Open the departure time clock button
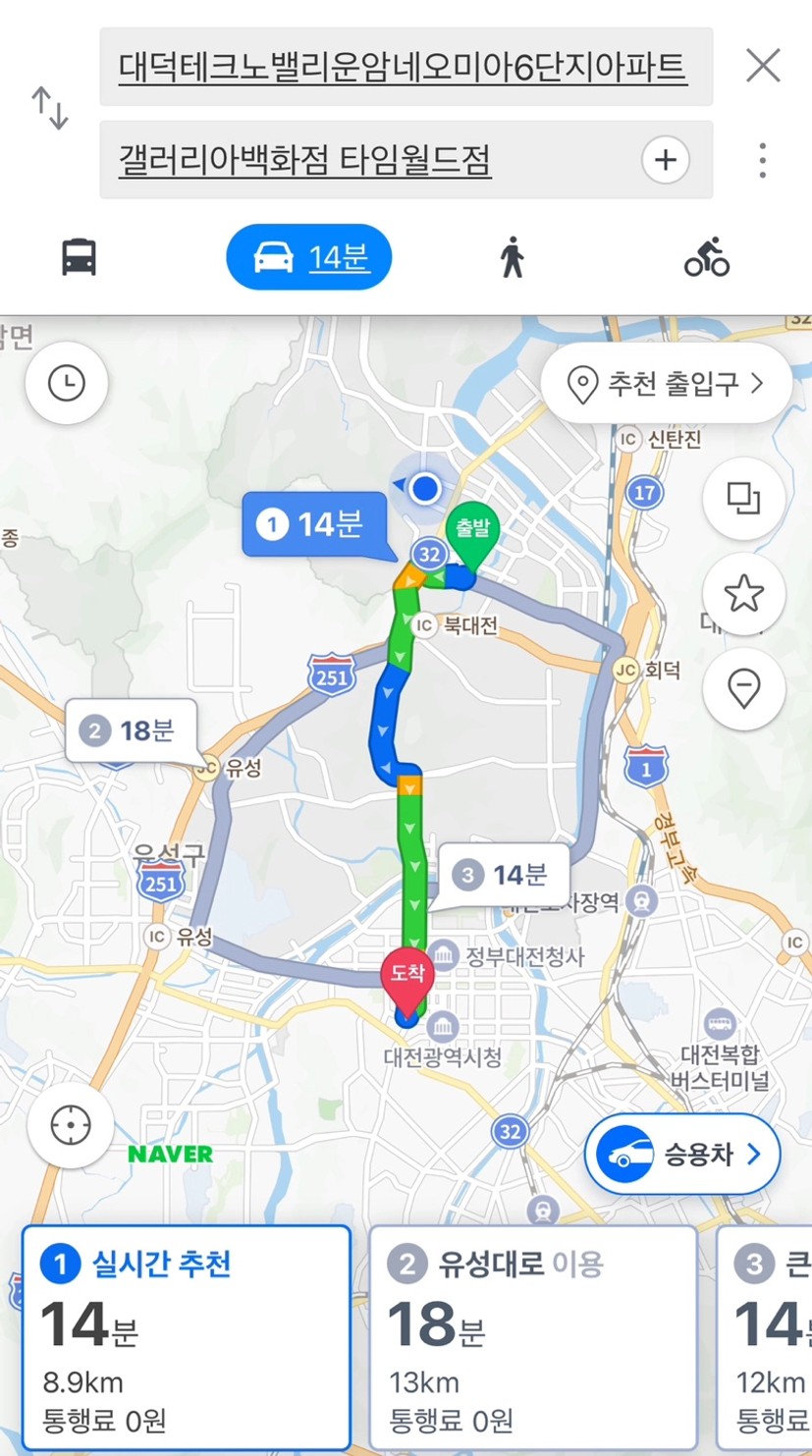The image size is (812, 1456). pyautogui.click(x=67, y=383)
